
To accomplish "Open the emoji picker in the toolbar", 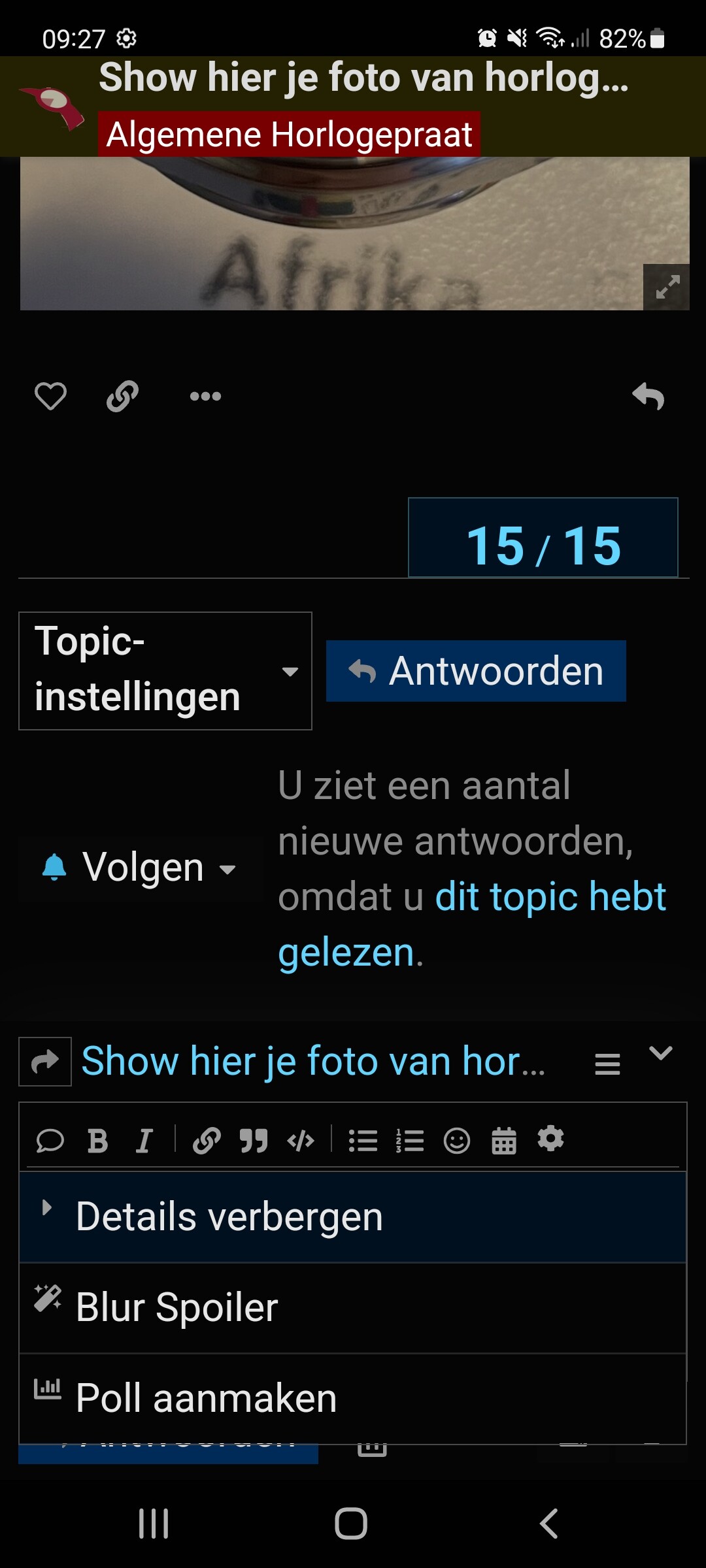I will (x=457, y=1141).
